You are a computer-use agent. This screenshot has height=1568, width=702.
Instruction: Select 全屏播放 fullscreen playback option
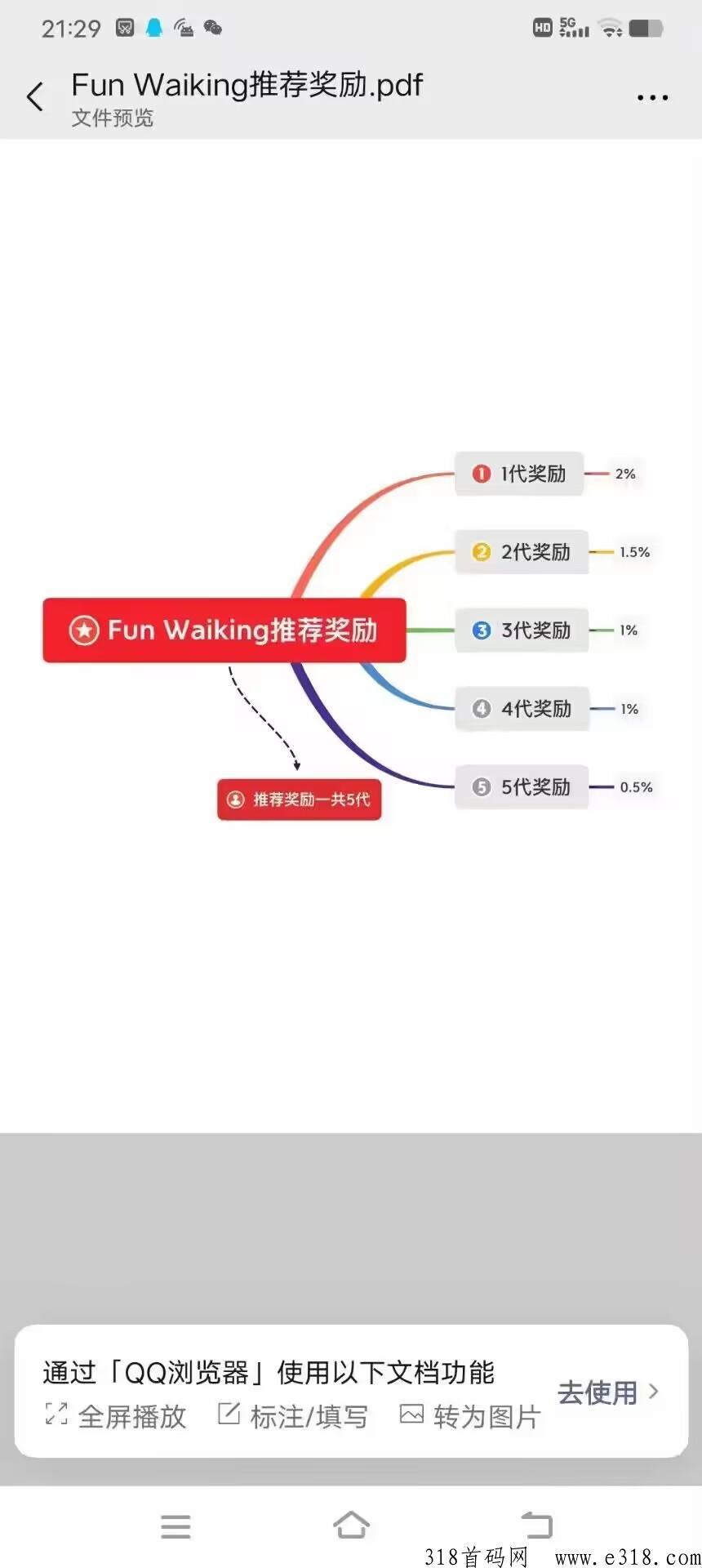pos(116,1415)
